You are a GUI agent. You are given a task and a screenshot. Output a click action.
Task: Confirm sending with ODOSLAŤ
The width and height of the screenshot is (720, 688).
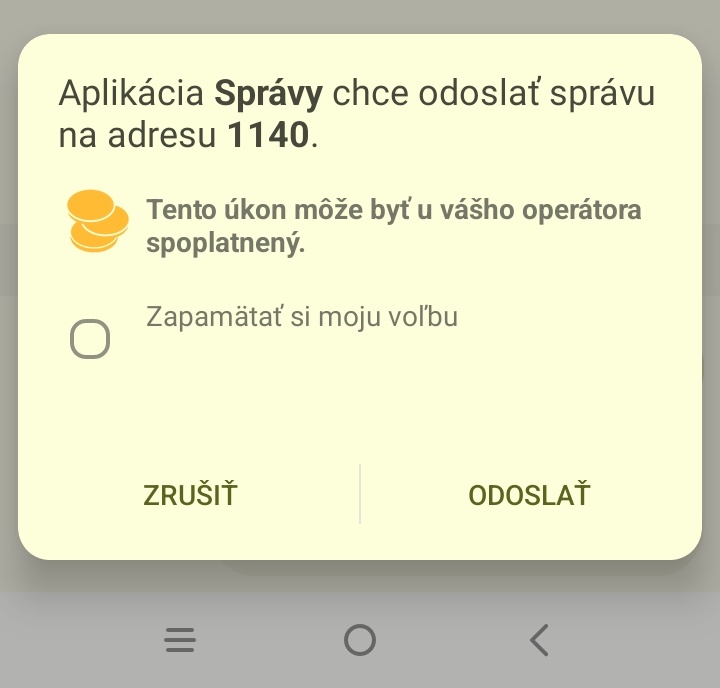(529, 495)
